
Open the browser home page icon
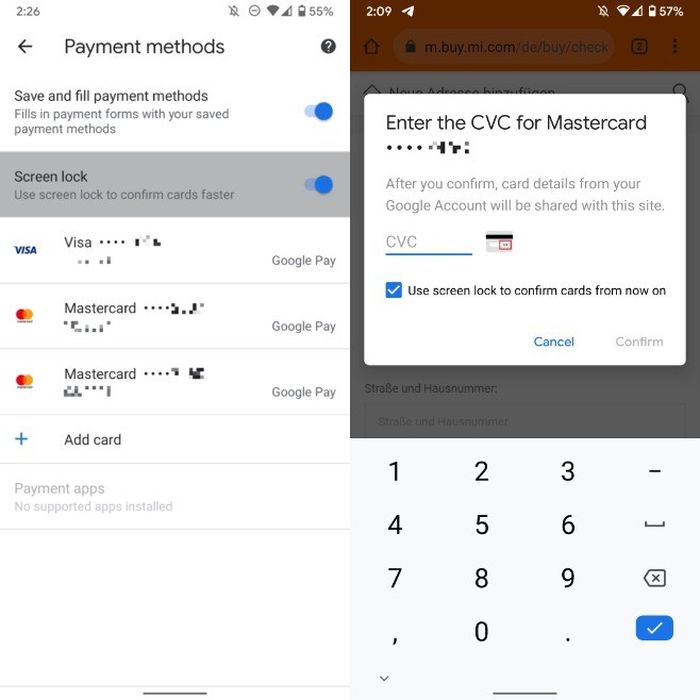click(371, 47)
